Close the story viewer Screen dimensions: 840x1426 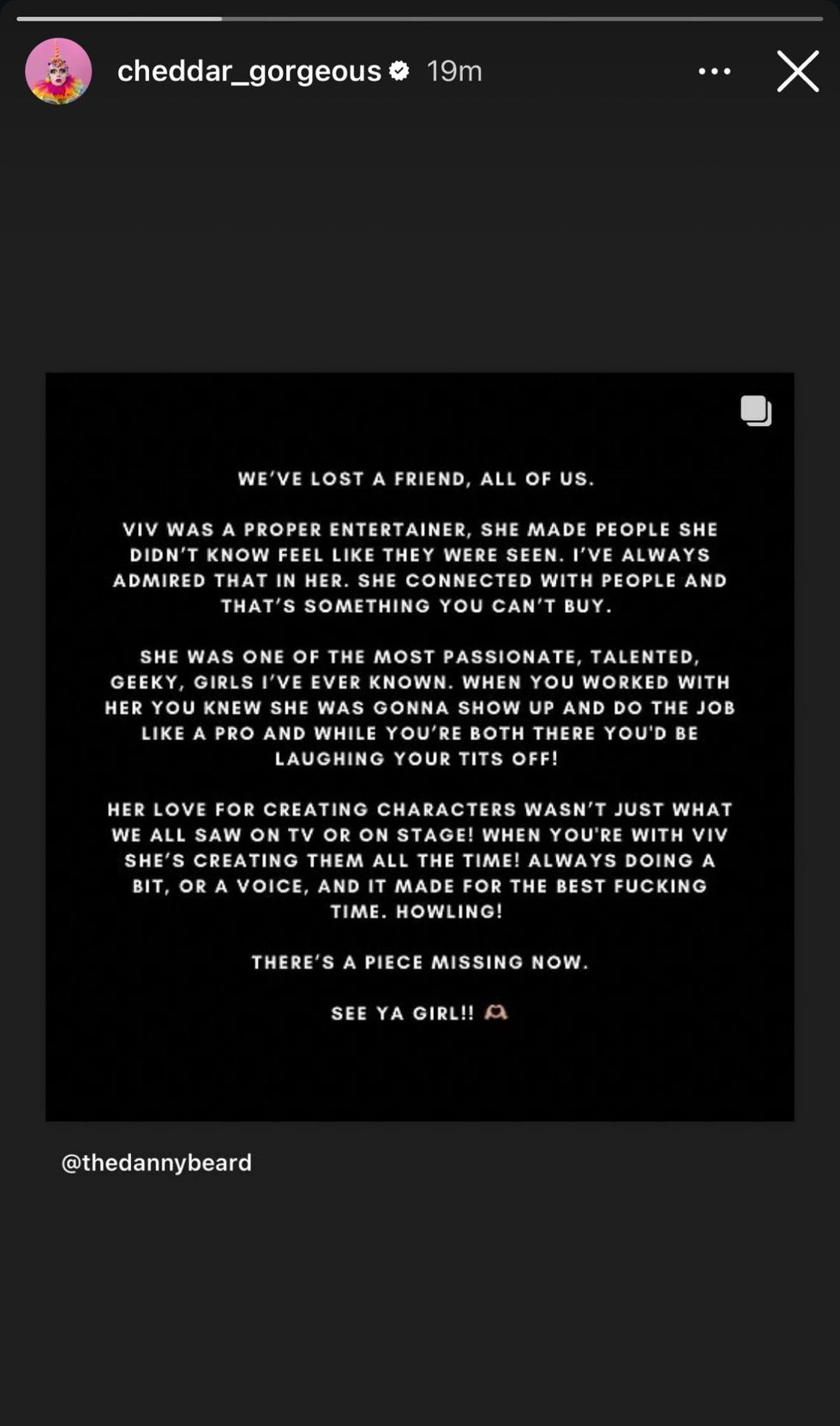tap(797, 71)
